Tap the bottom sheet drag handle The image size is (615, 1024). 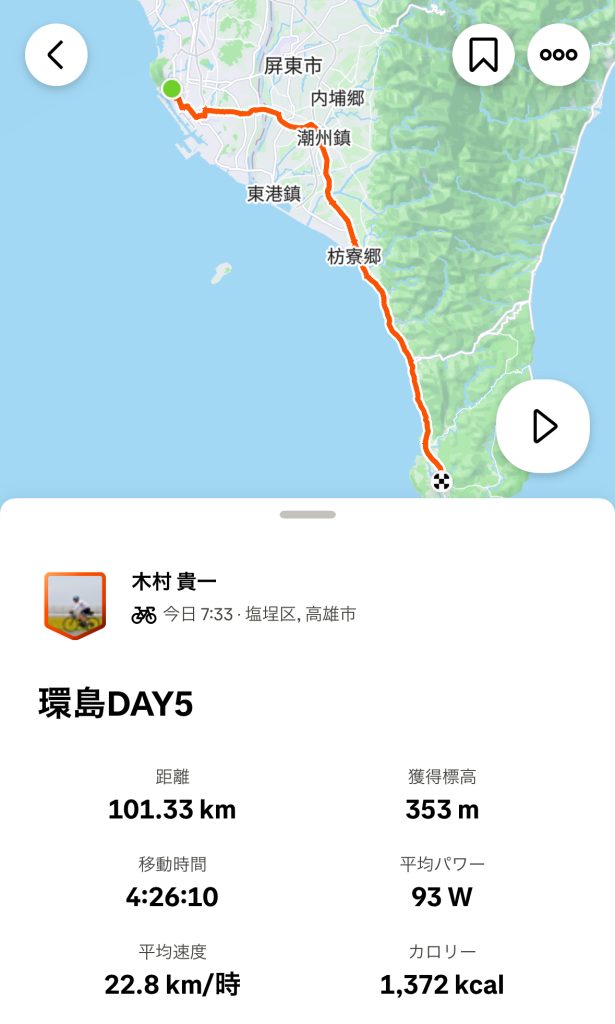[307, 514]
